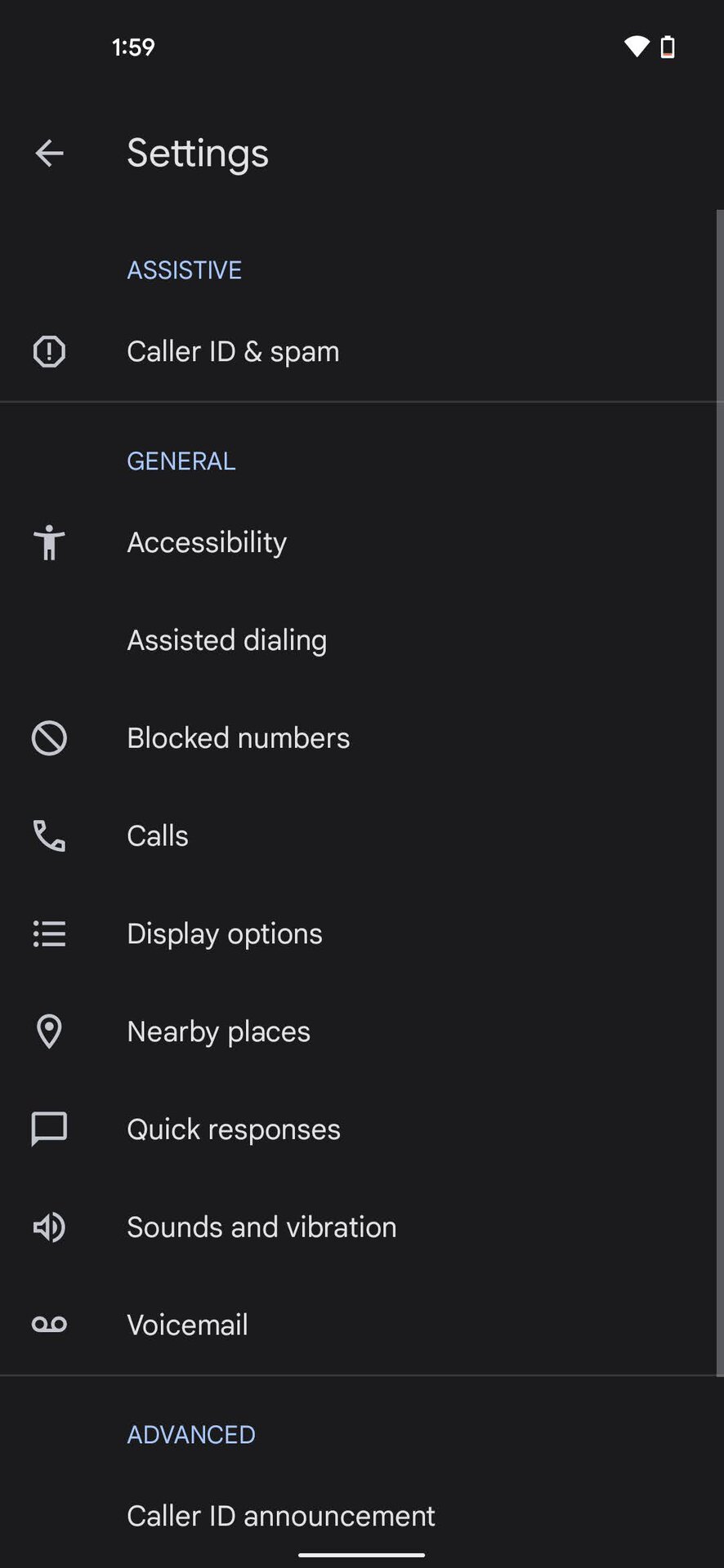Open Caller ID announcement
Screen dimensions: 724x1568
280,1516
